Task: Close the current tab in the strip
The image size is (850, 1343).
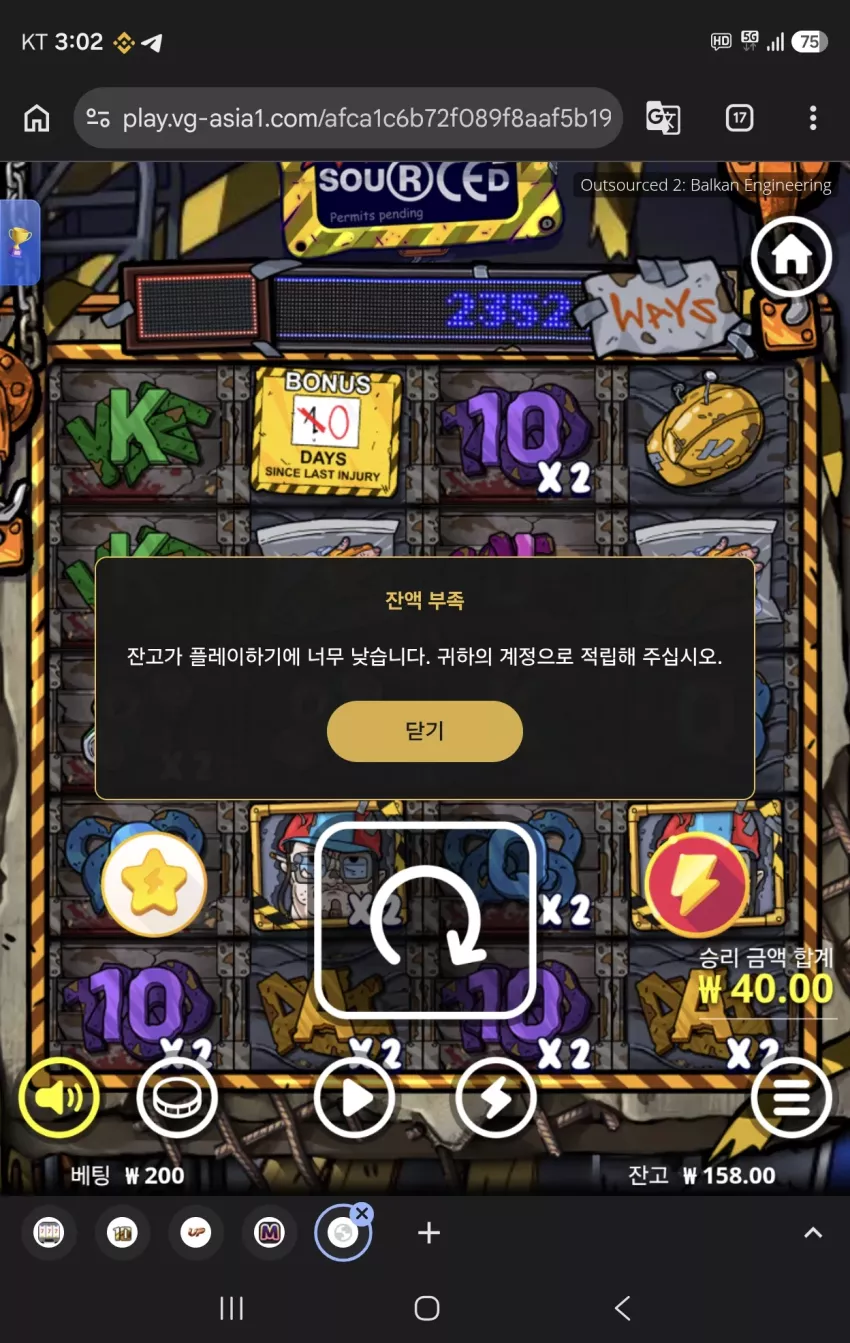Action: pyautogui.click(x=362, y=1214)
